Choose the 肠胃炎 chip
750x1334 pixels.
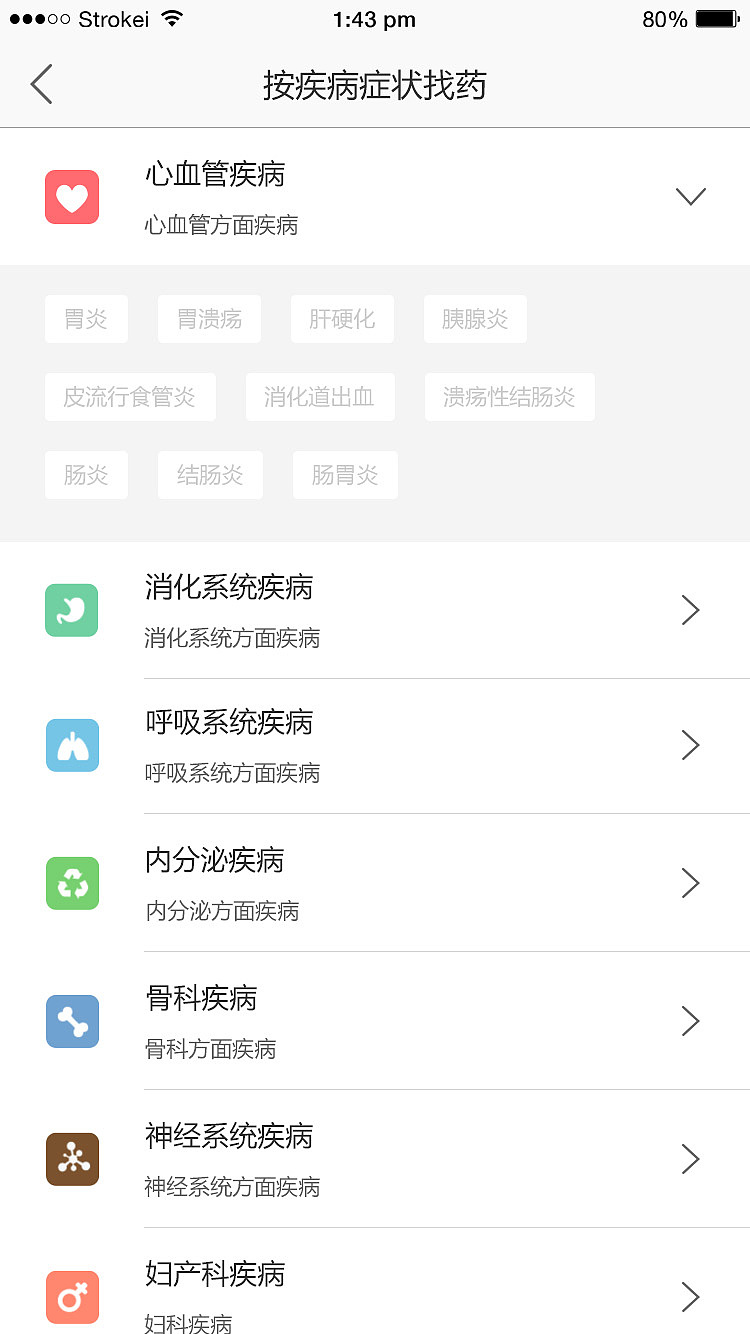tap(345, 475)
